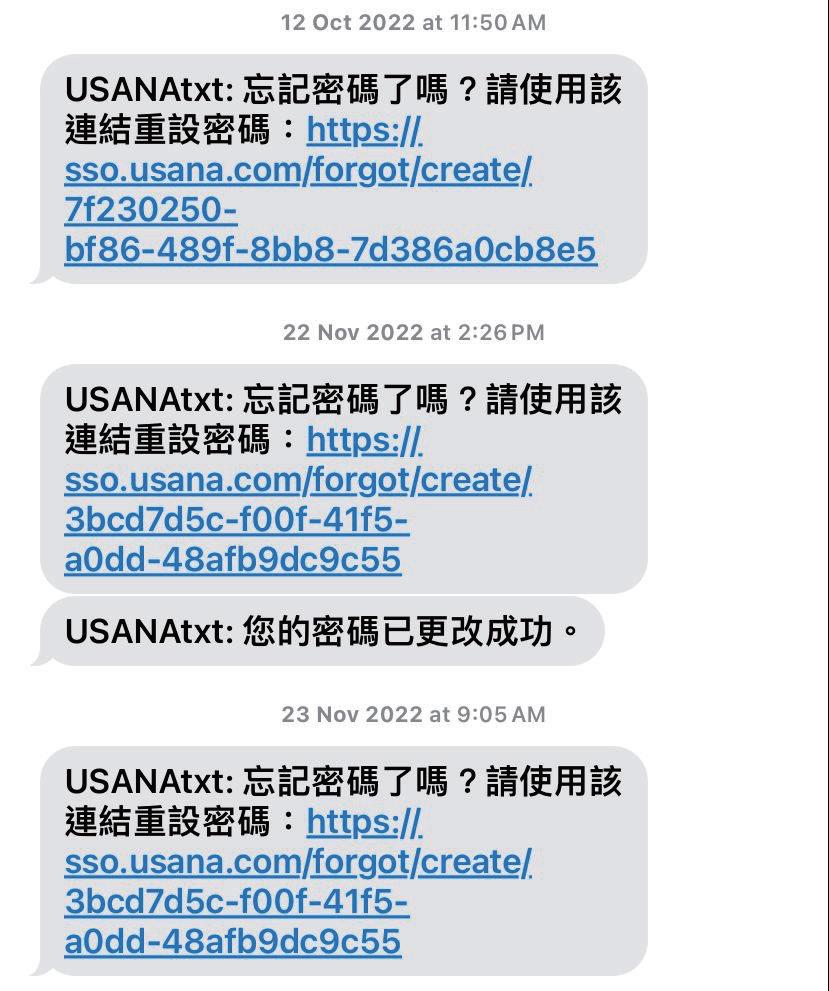The image size is (829, 991).
Task: Open the 12 Oct password reset link
Action: point(297,171)
